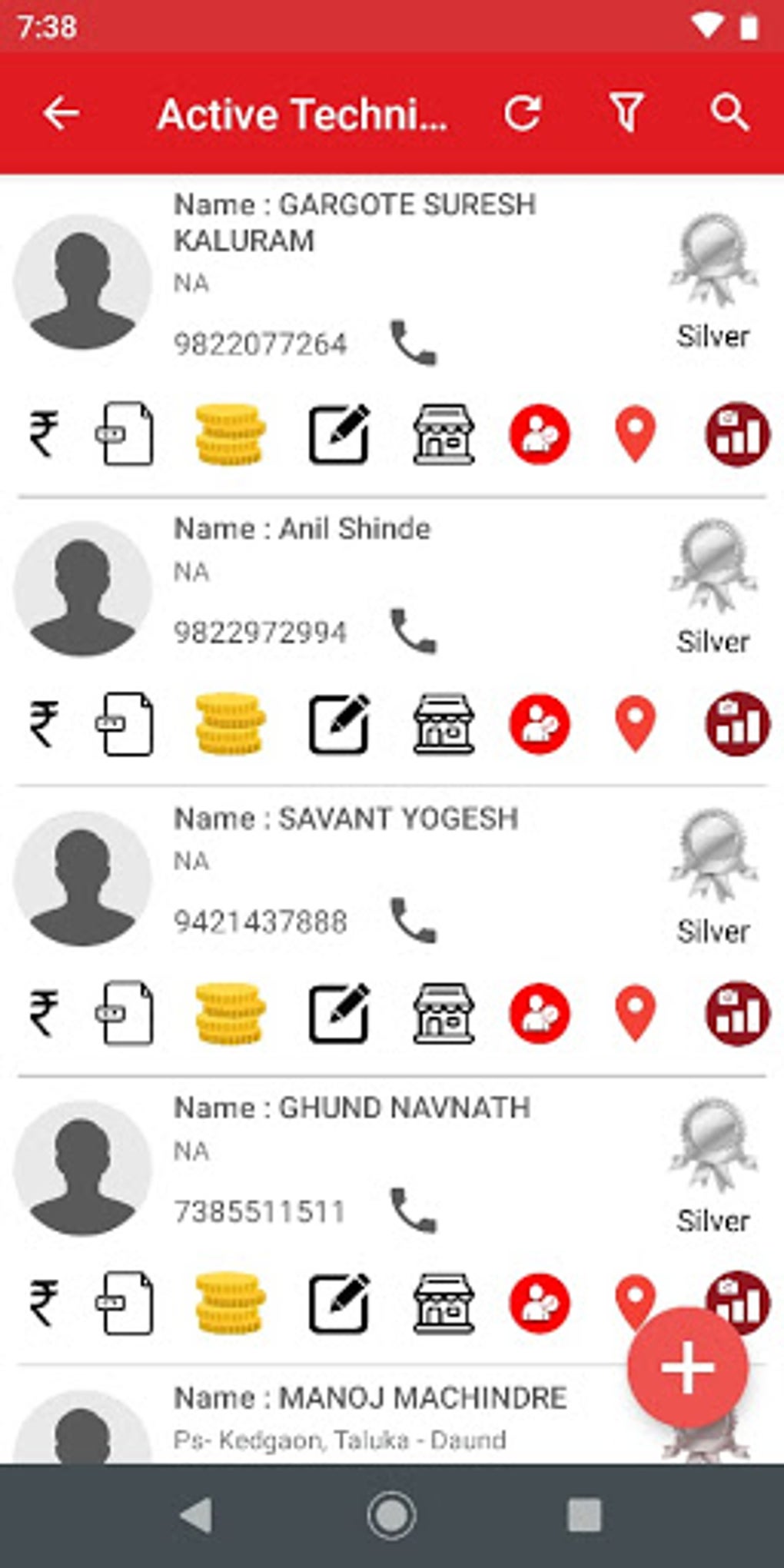Edit SAVANT YOGESH's details
This screenshot has height=1568, width=784.
pos(339,1013)
